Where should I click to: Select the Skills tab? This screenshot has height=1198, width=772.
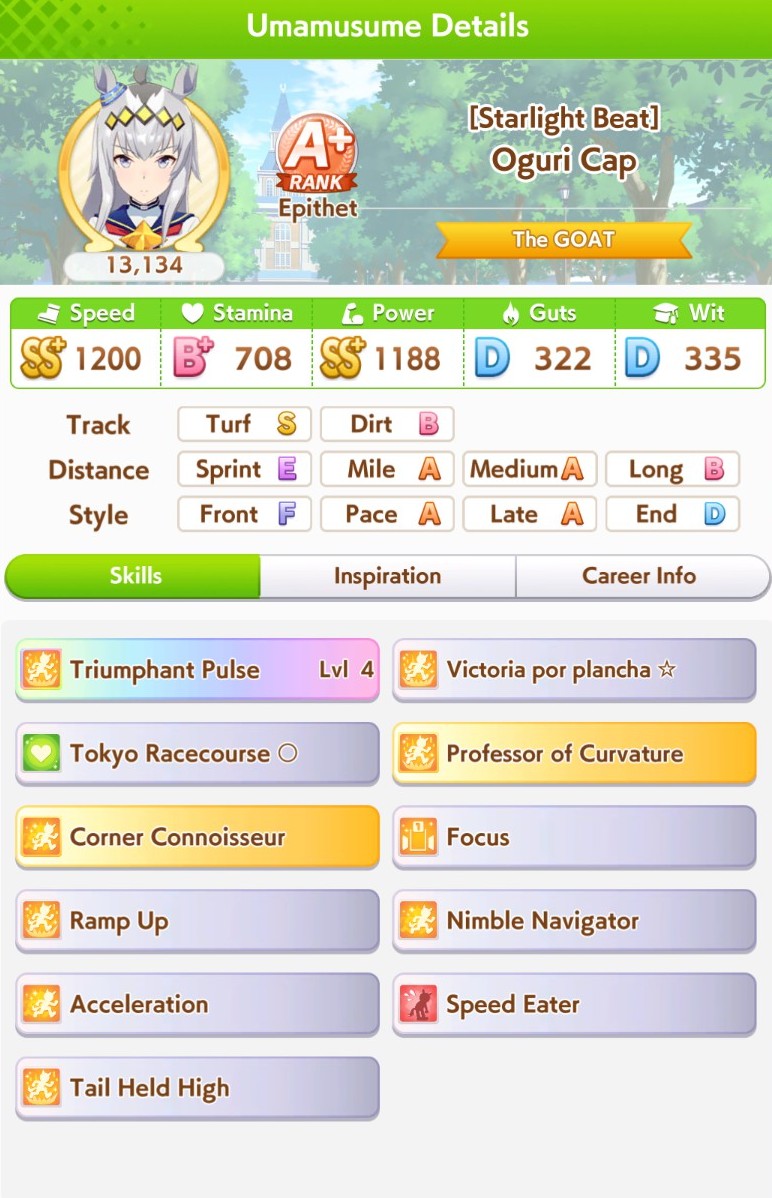pyautogui.click(x=135, y=576)
